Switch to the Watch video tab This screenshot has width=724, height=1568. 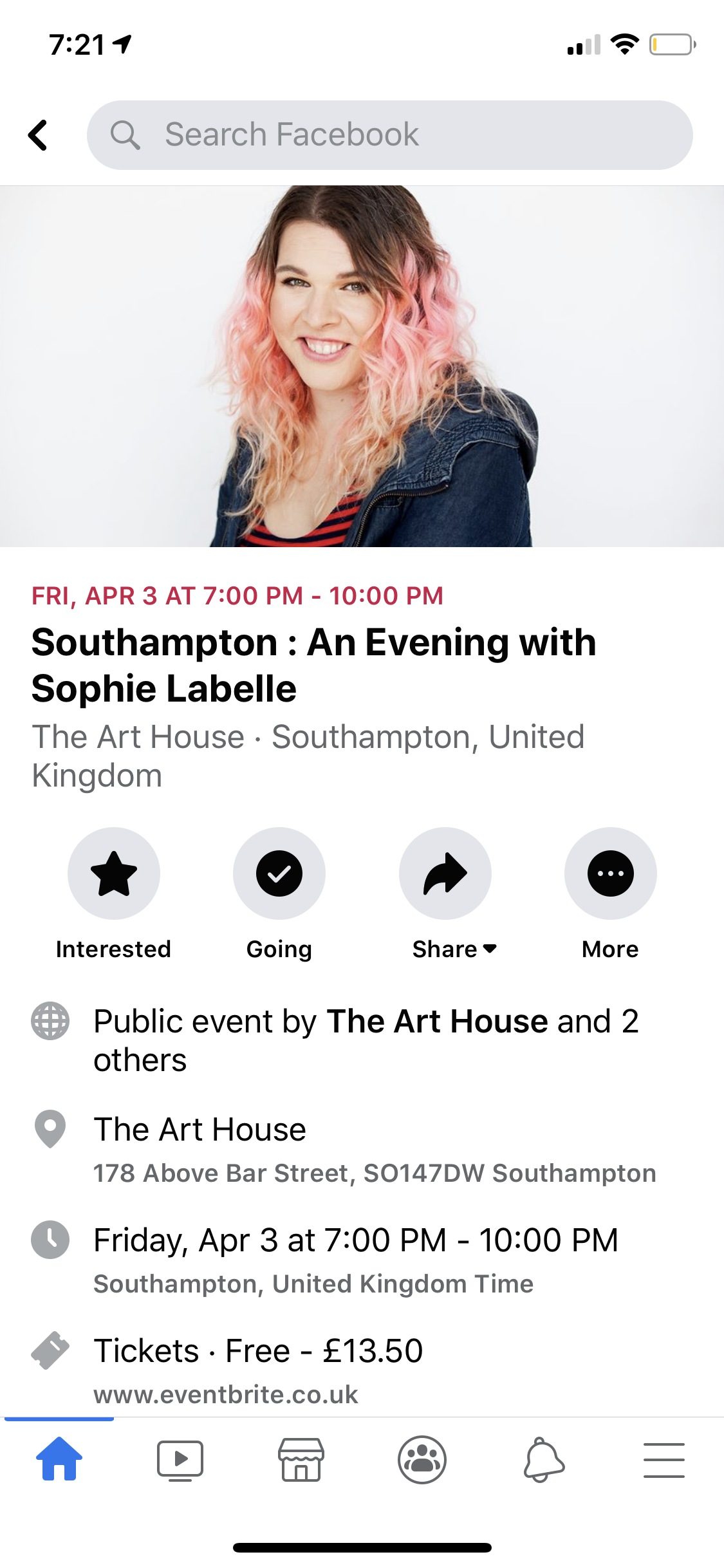[x=180, y=1460]
